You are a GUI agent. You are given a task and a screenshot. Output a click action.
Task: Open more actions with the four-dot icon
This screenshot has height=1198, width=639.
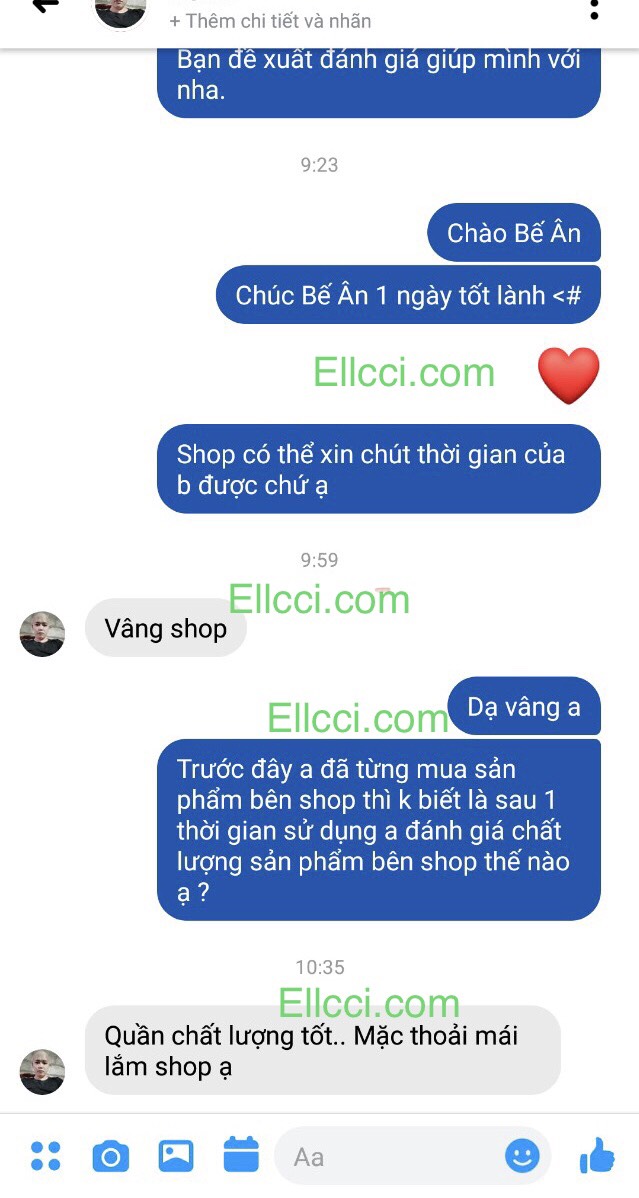click(x=45, y=1156)
